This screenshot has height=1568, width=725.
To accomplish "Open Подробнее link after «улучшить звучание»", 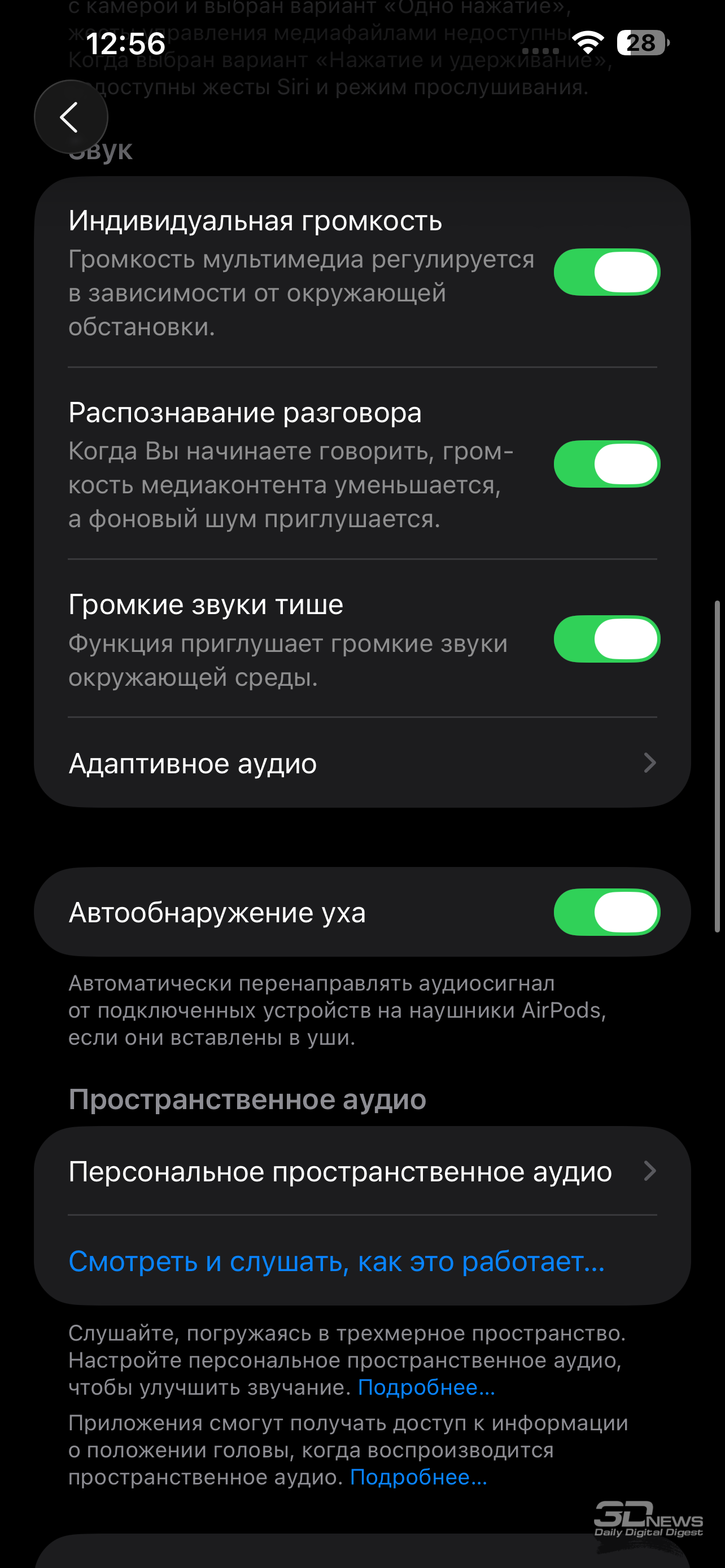I will tap(426, 1387).
